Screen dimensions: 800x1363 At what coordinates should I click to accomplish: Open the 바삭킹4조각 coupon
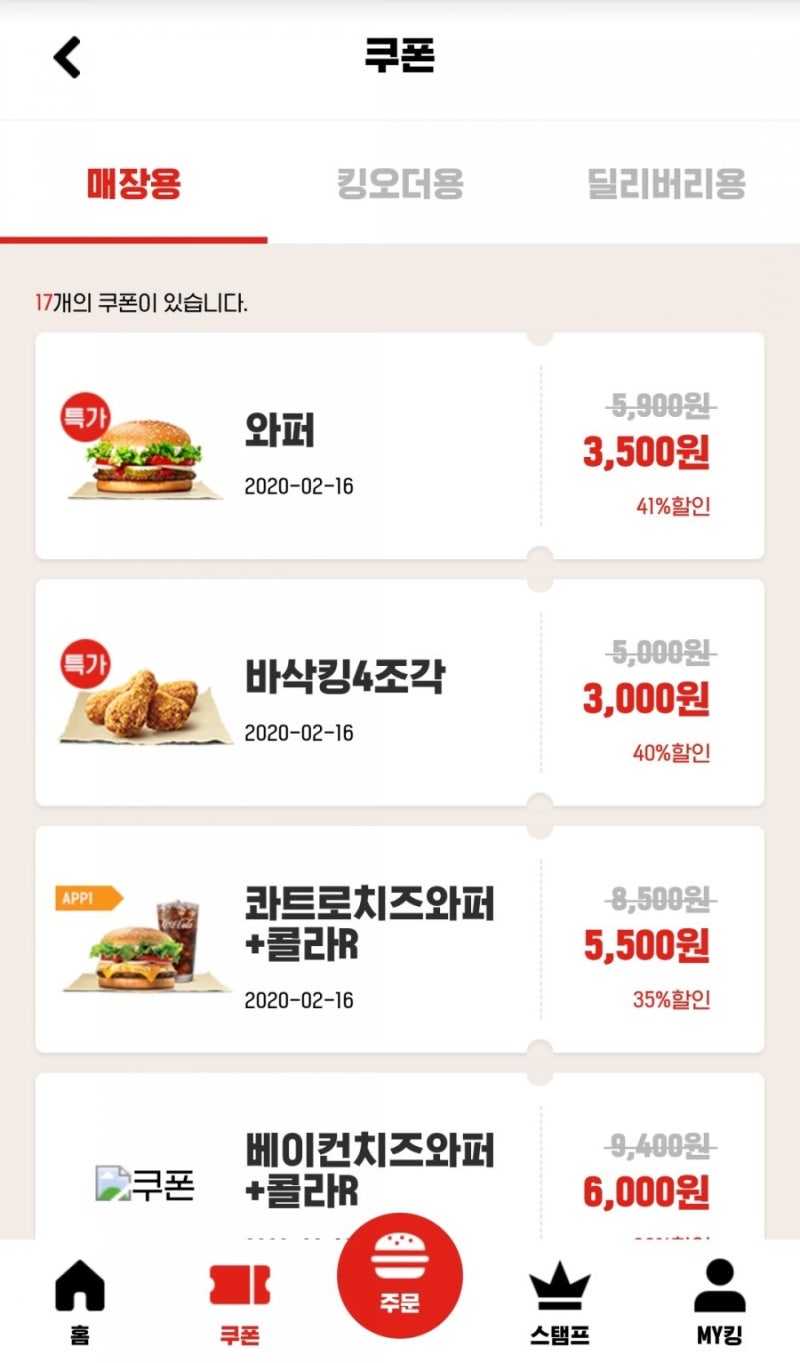400,692
